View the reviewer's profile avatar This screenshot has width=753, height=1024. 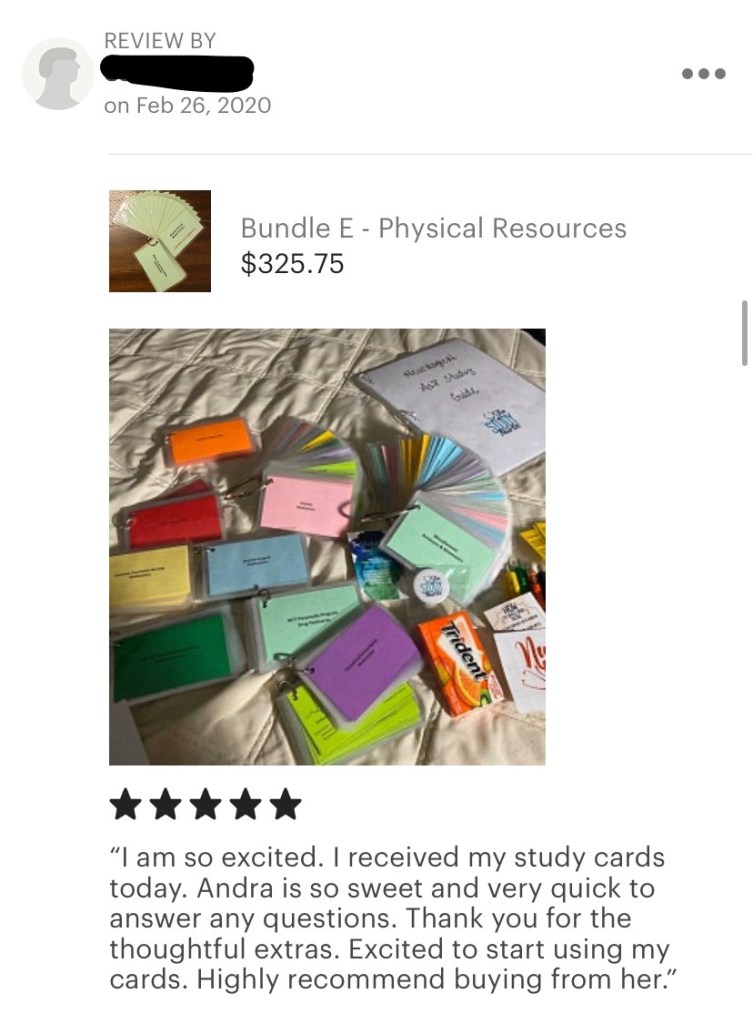[x=58, y=73]
